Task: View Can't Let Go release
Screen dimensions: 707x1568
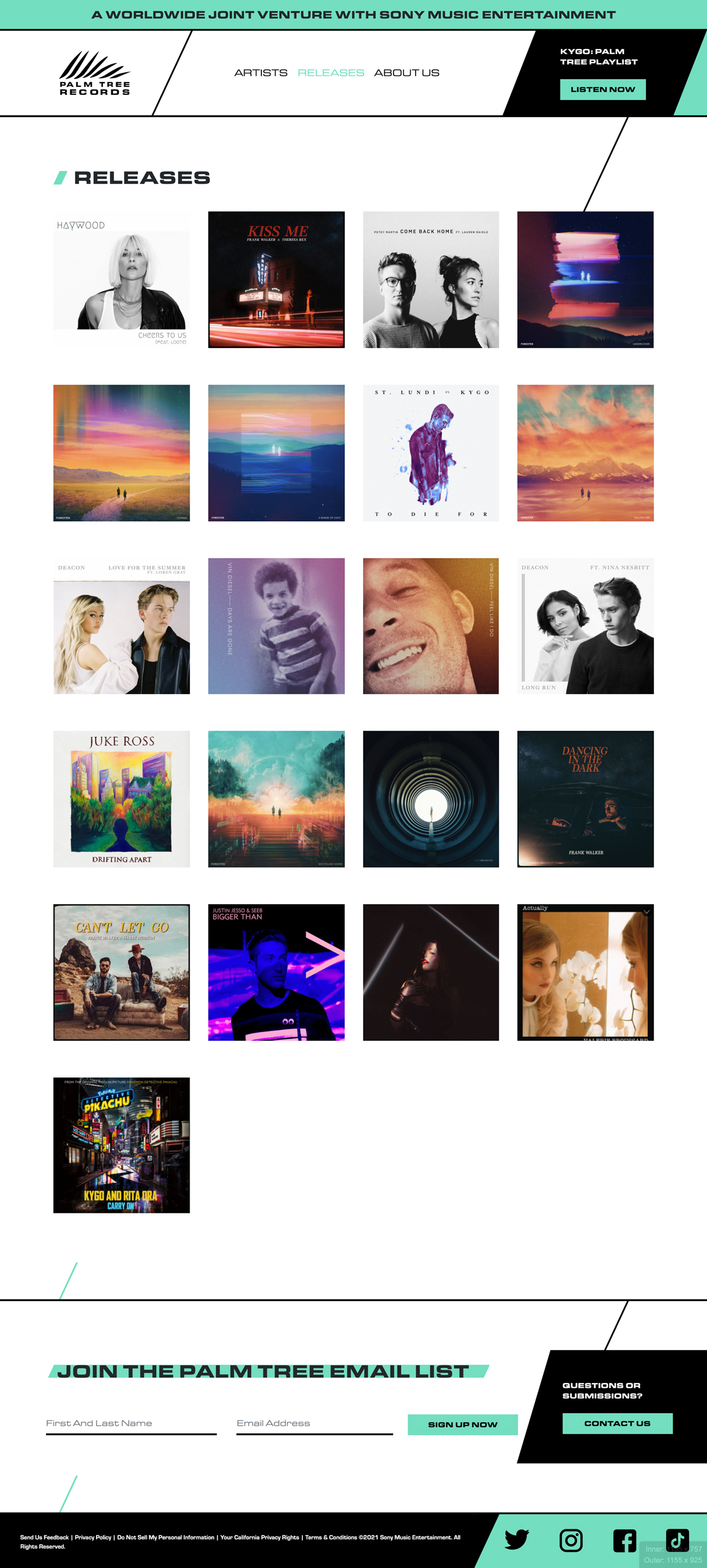Action: pos(121,972)
